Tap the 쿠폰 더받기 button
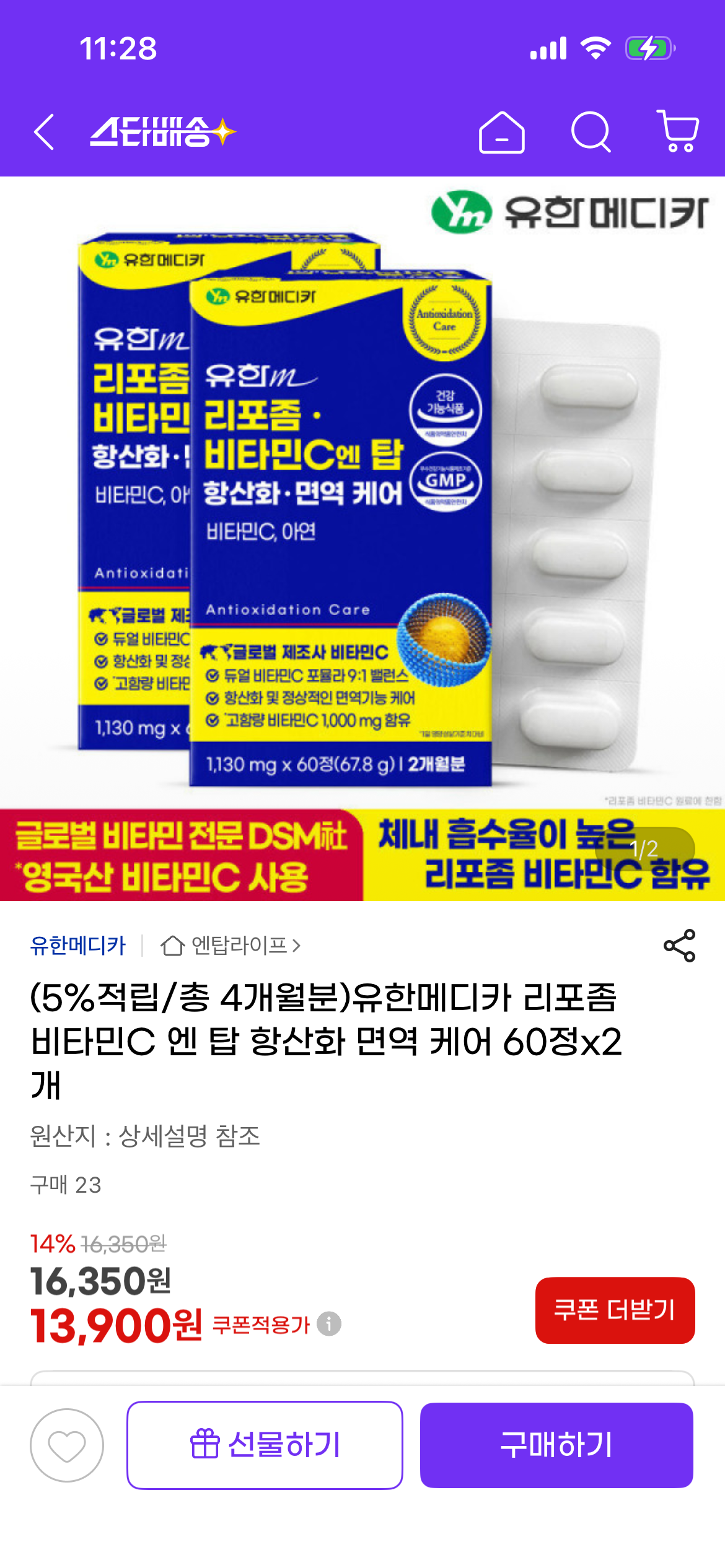725x1568 pixels. coord(615,1310)
